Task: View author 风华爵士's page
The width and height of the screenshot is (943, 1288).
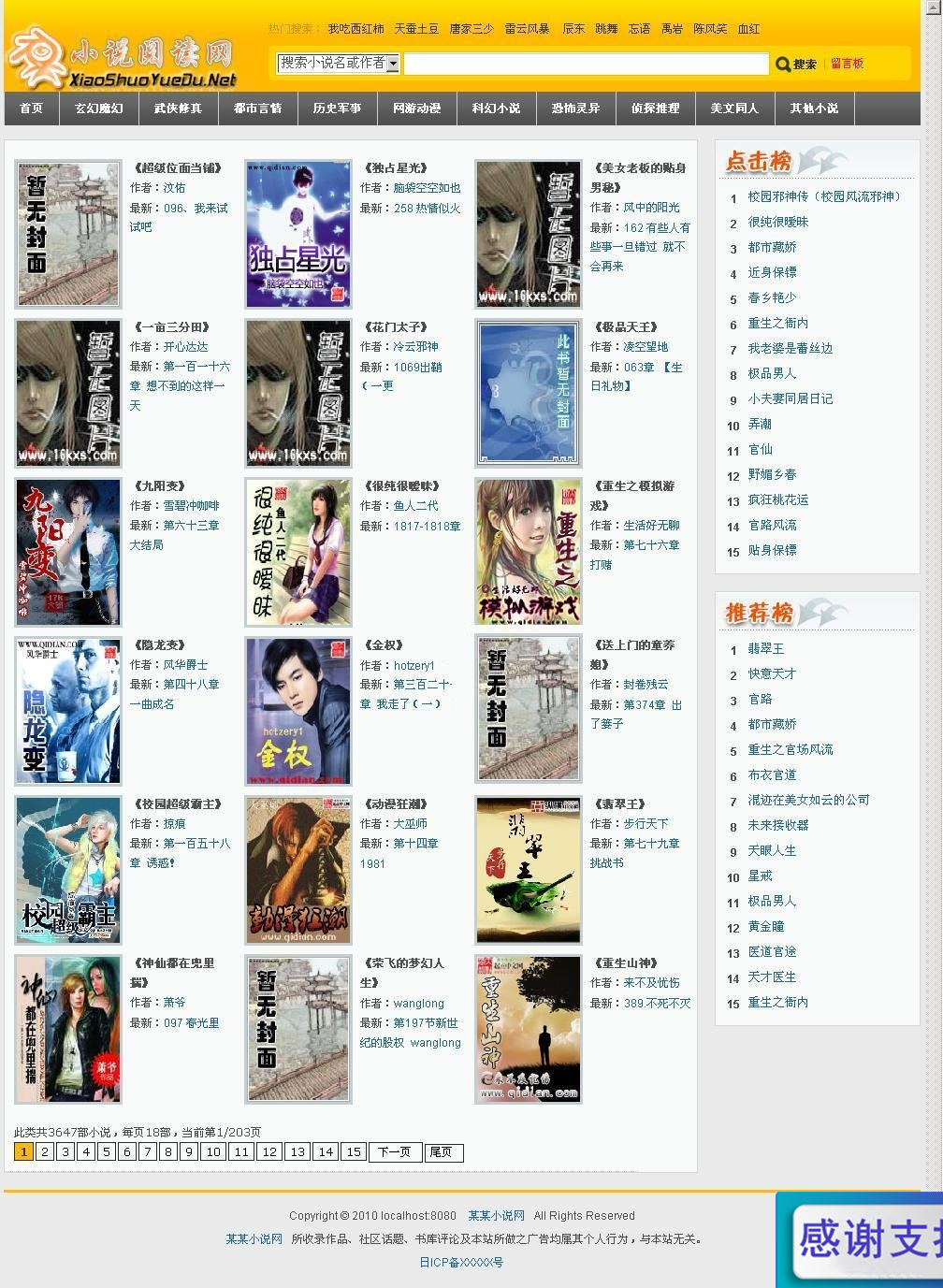Action: (185, 665)
